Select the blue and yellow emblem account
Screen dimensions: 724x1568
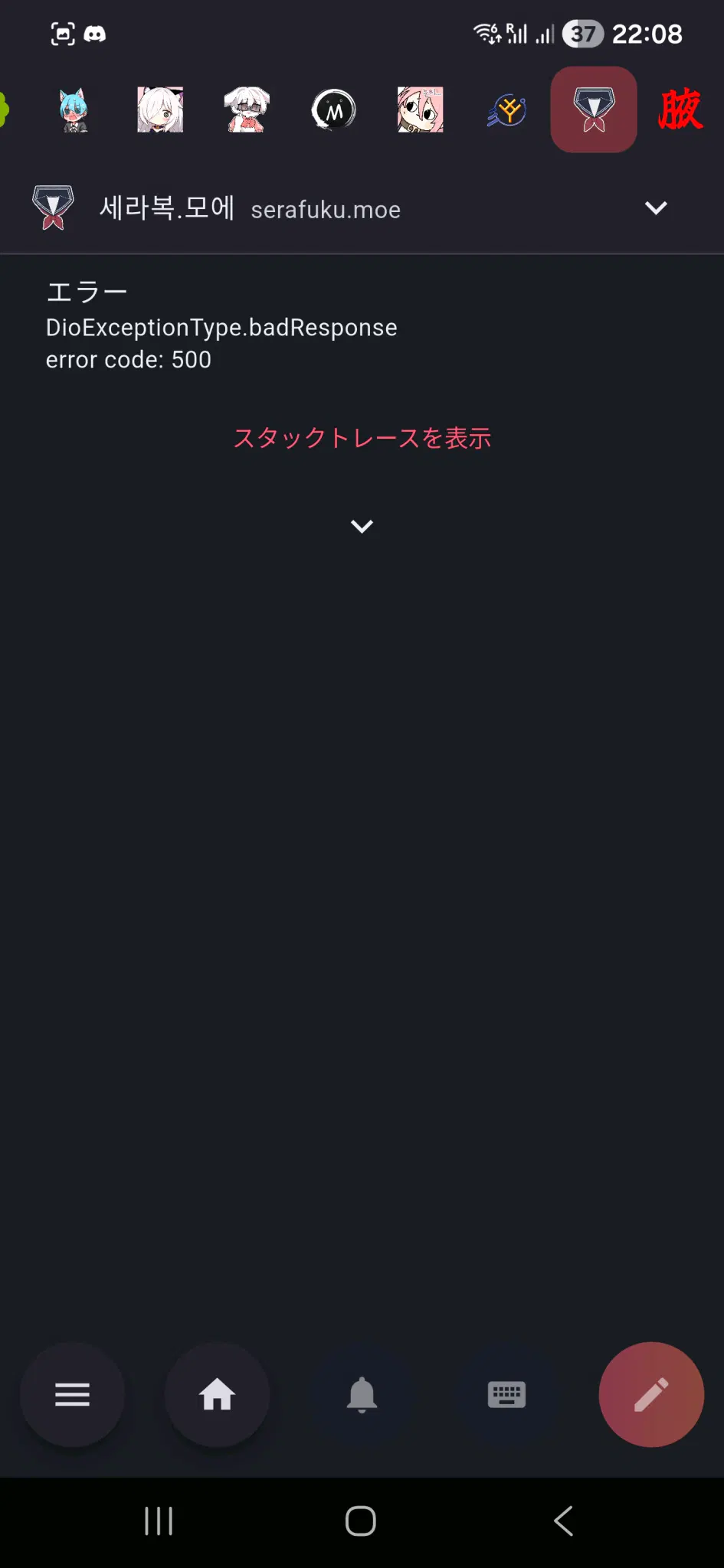tap(506, 110)
